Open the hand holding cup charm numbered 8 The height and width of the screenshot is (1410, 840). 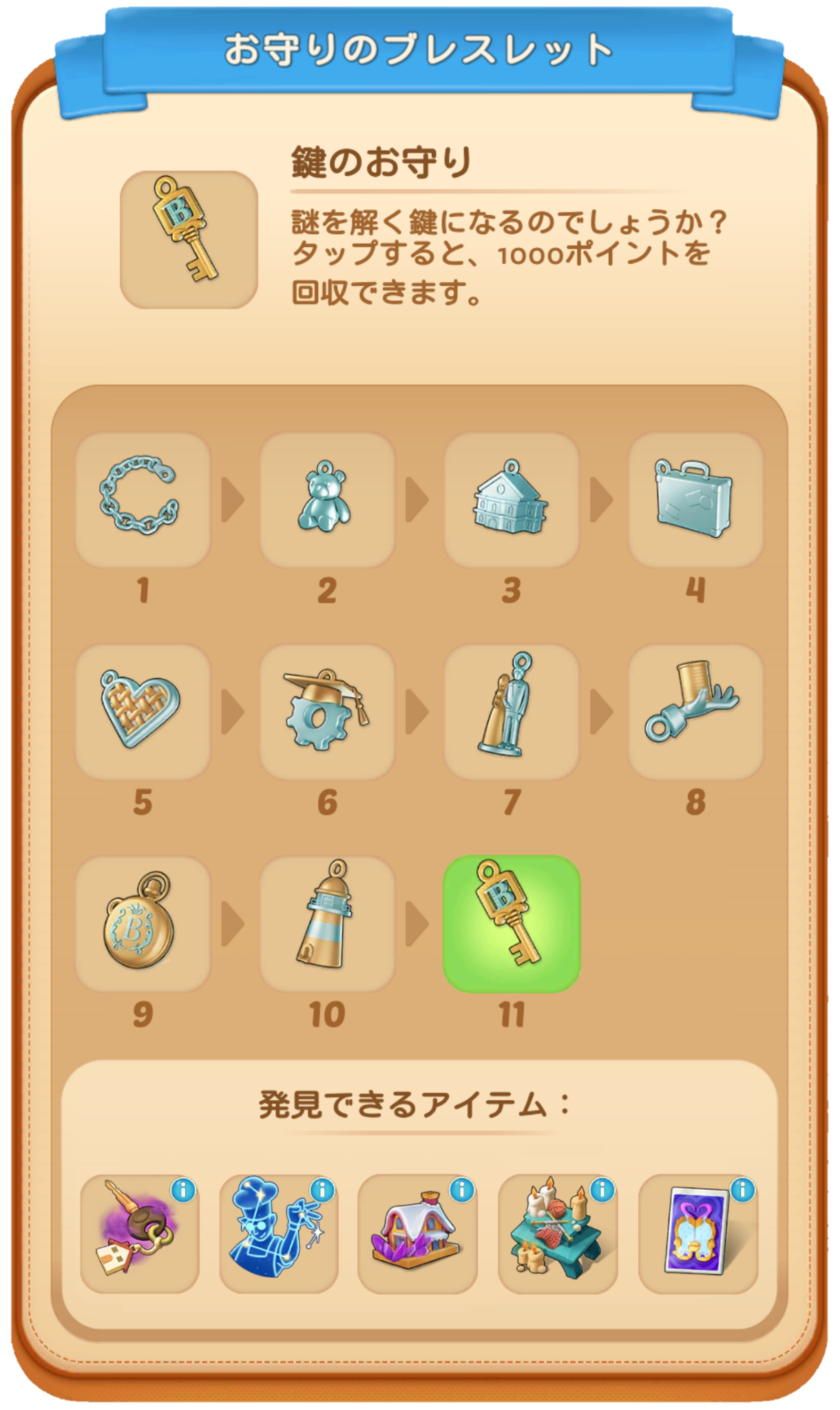coord(695,711)
